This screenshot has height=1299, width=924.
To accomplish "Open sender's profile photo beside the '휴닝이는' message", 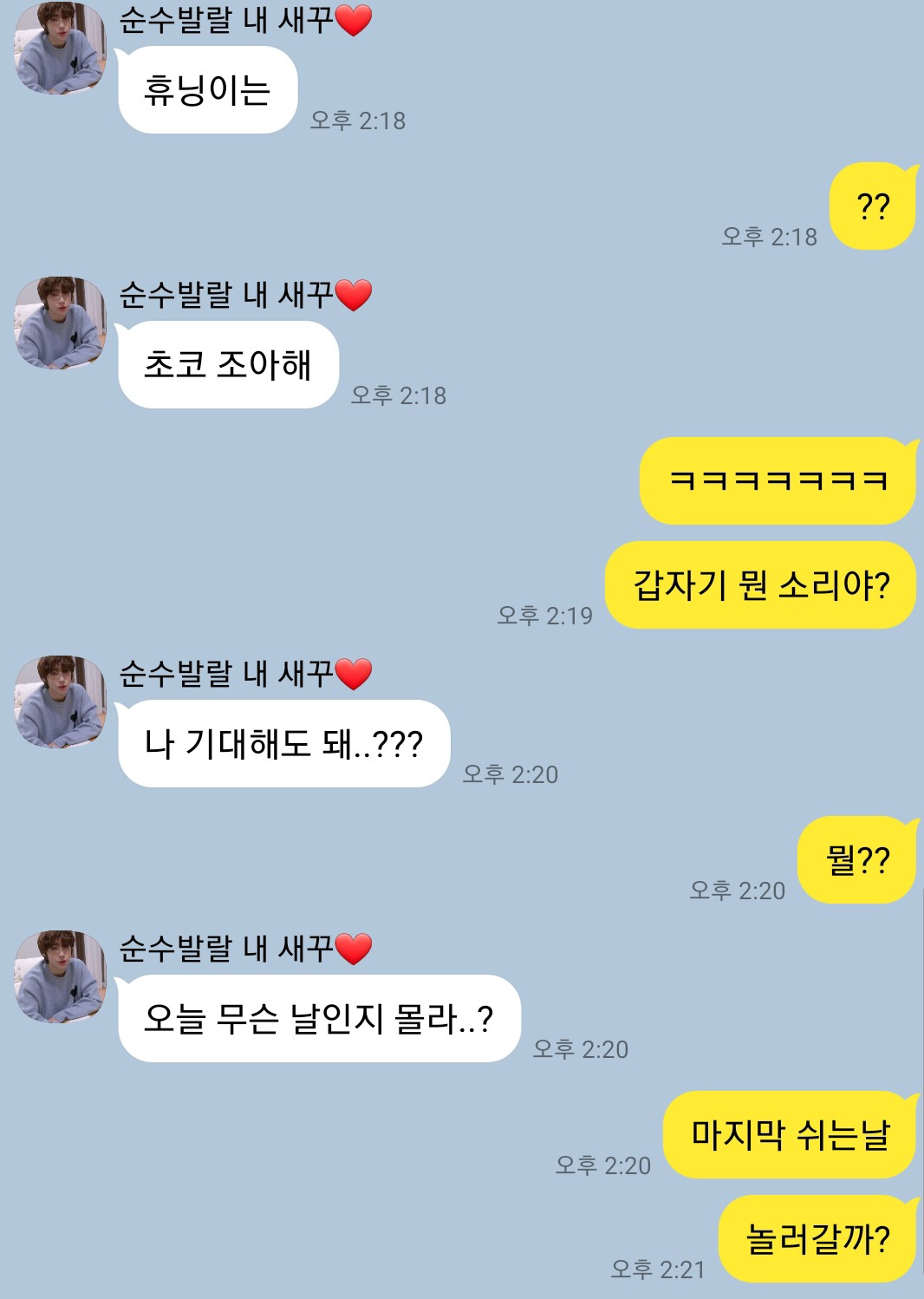I will 60,49.
